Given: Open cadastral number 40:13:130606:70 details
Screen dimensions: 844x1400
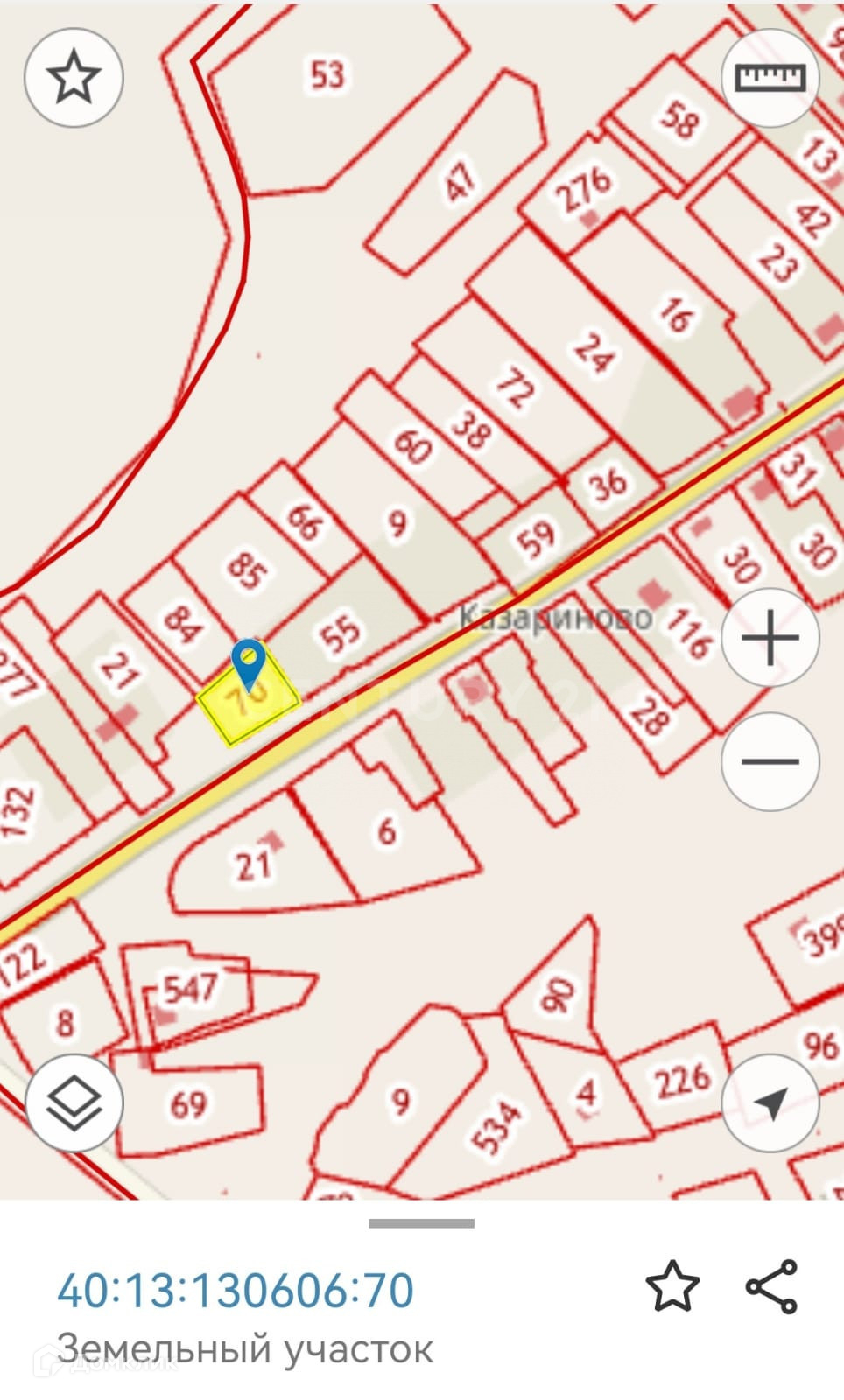Looking at the screenshot, I should (236, 1291).
